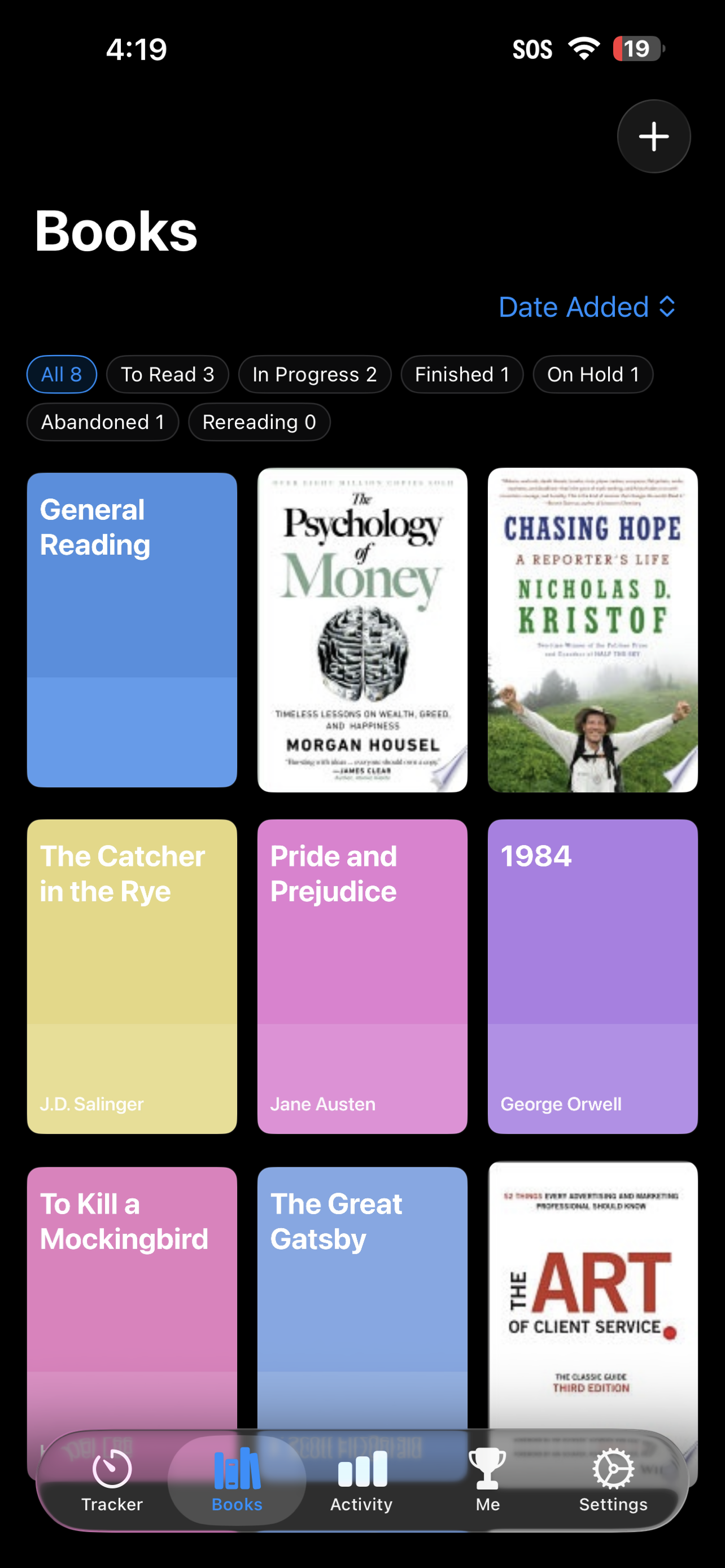Open the Me tab via the trophy icon
Screen dimensions: 725x1568
tap(488, 1478)
